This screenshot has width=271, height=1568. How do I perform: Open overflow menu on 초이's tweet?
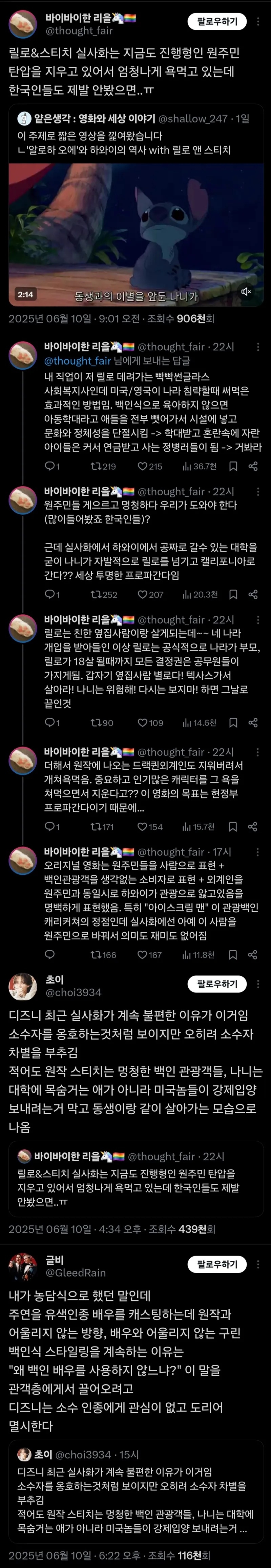258,984
